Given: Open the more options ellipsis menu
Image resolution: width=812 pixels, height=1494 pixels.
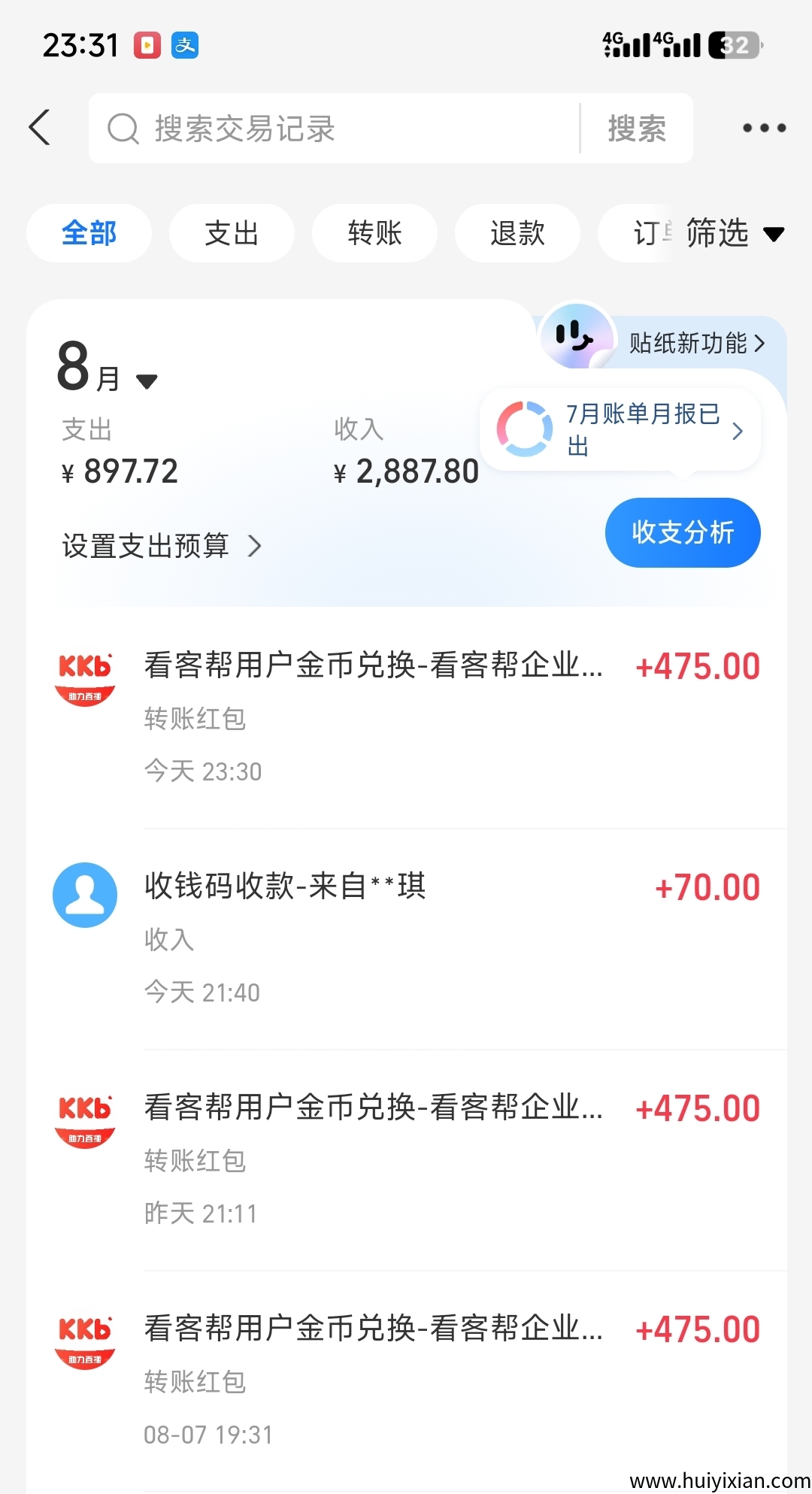Looking at the screenshot, I should point(762,128).
